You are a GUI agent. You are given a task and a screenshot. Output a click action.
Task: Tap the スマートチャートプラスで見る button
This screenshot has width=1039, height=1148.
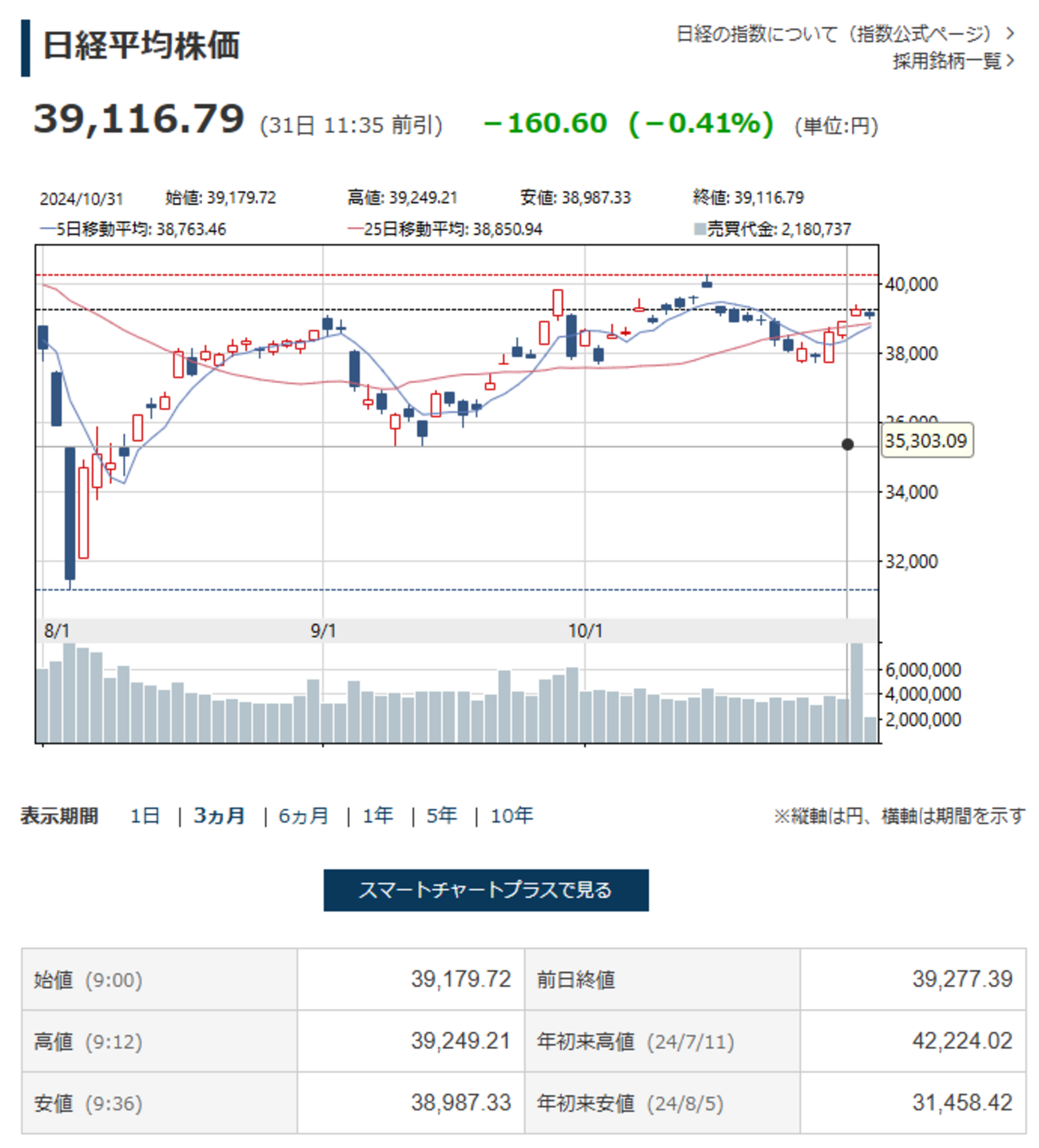pyautogui.click(x=485, y=890)
